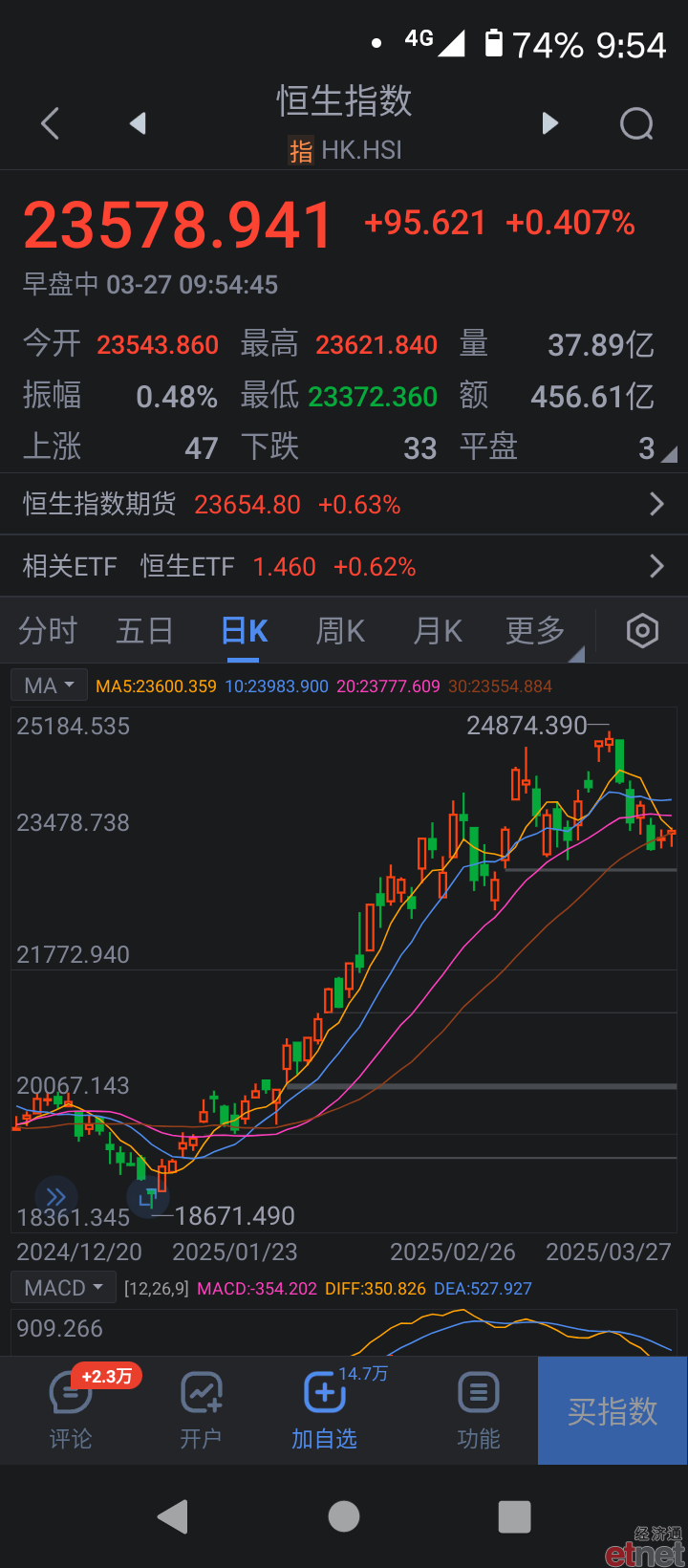Switch to the next stock with right triangle
The width and height of the screenshot is (688, 1568).
pyautogui.click(x=549, y=123)
